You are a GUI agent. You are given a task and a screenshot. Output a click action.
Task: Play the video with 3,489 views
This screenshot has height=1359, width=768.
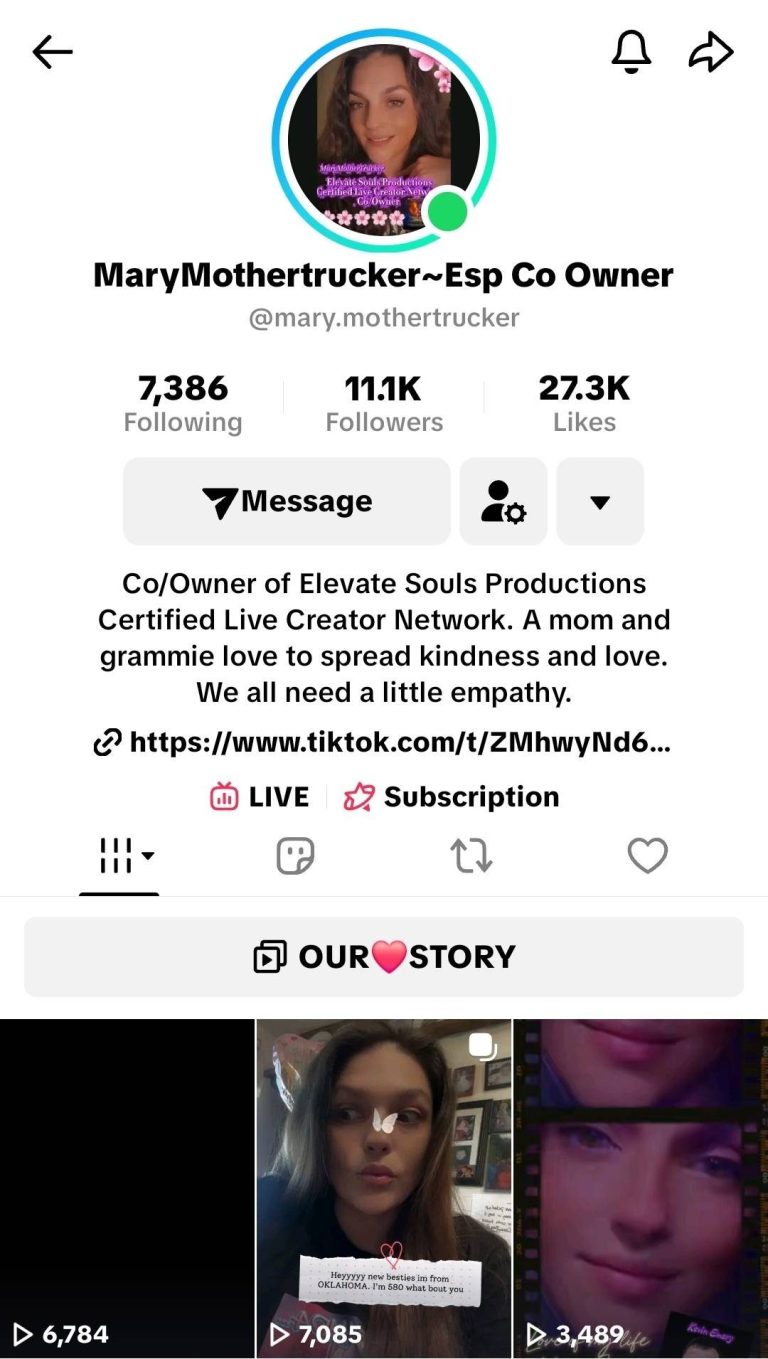coord(640,1188)
